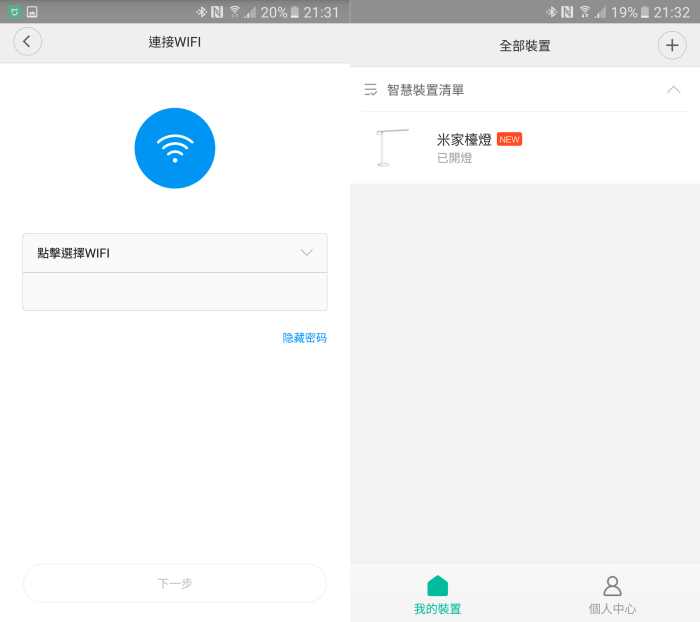Screen dimensions: 700x622
Task: Collapse the 智慧裝置清單 section
Action: (x=673, y=90)
